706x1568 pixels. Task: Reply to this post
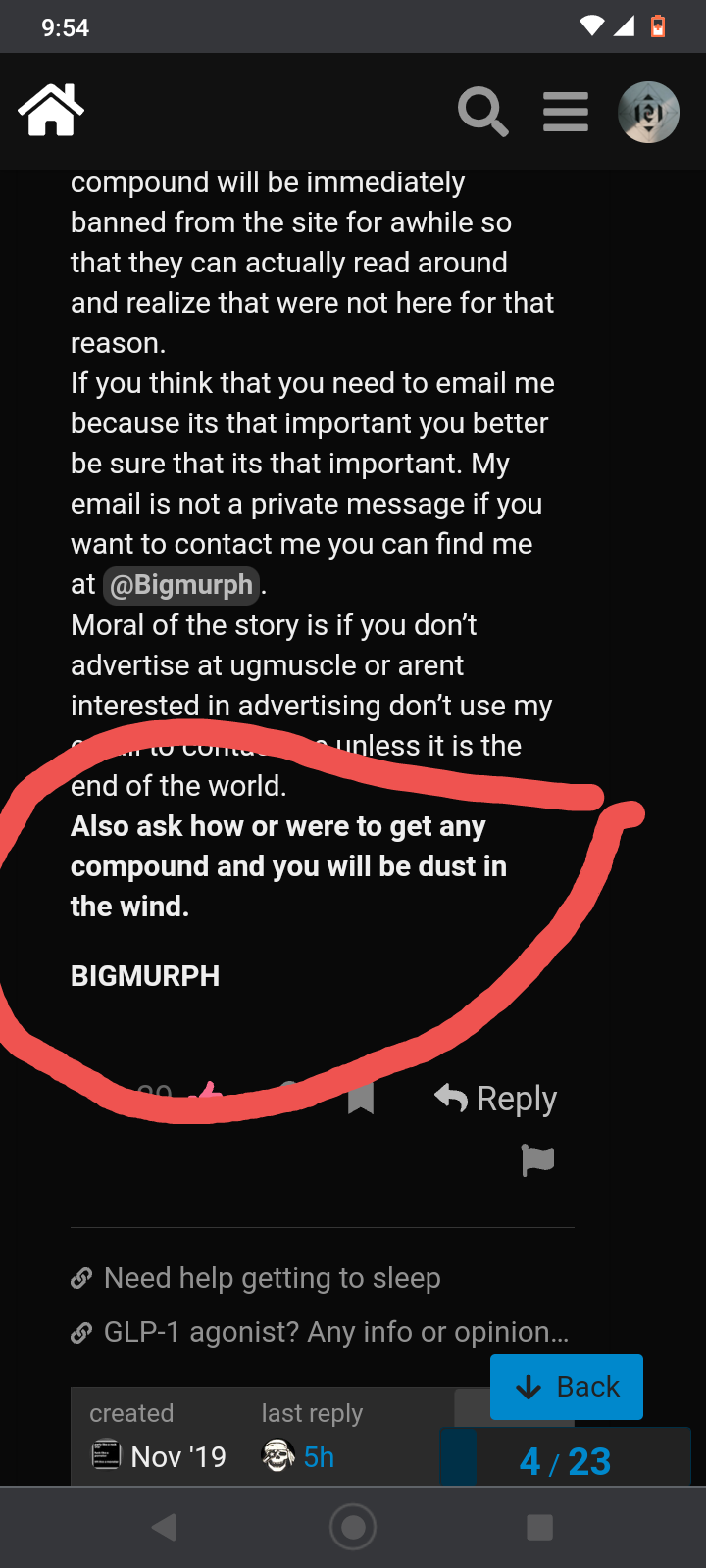point(496,1099)
